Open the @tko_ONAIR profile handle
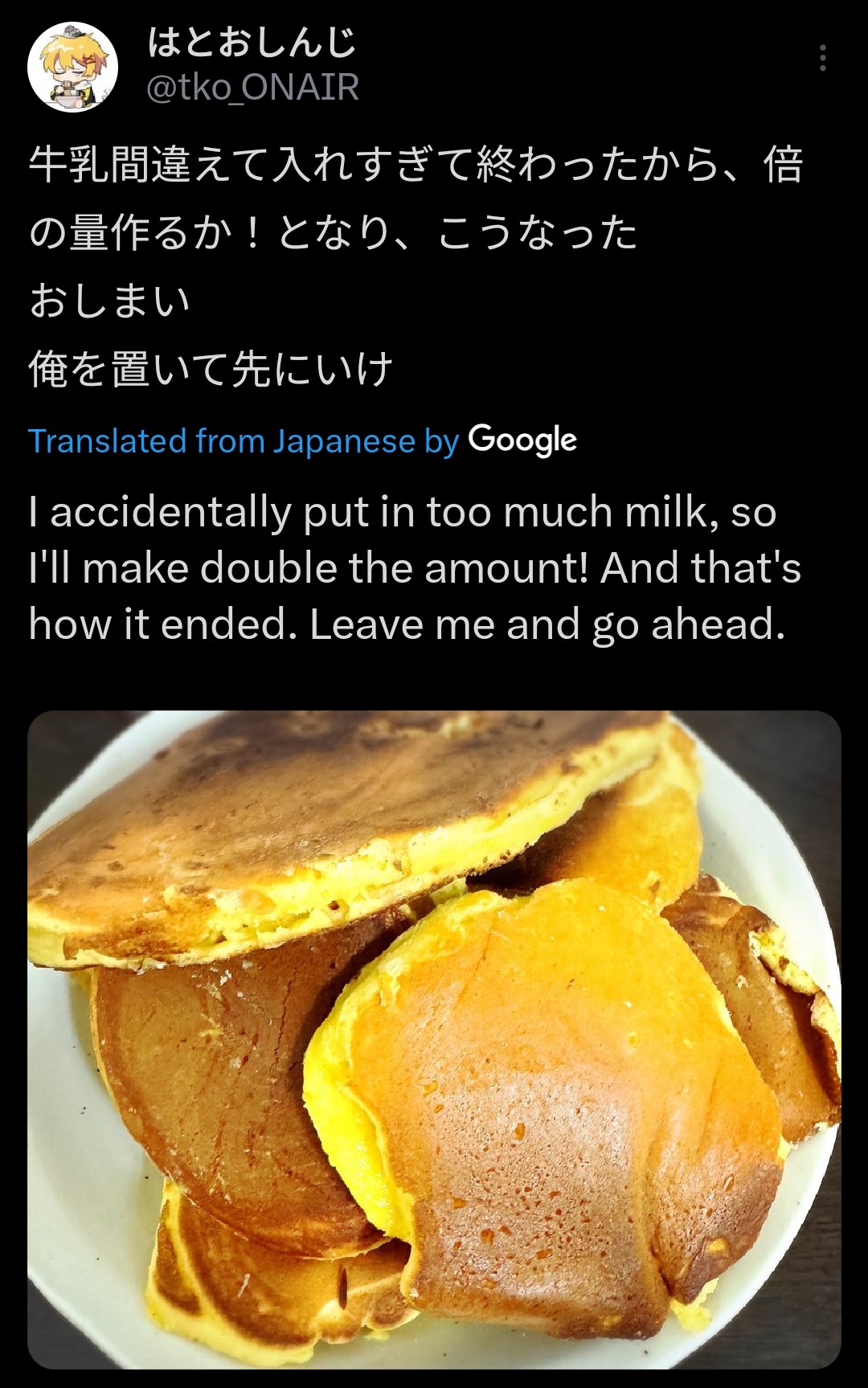The image size is (868, 1388). pyautogui.click(x=252, y=87)
